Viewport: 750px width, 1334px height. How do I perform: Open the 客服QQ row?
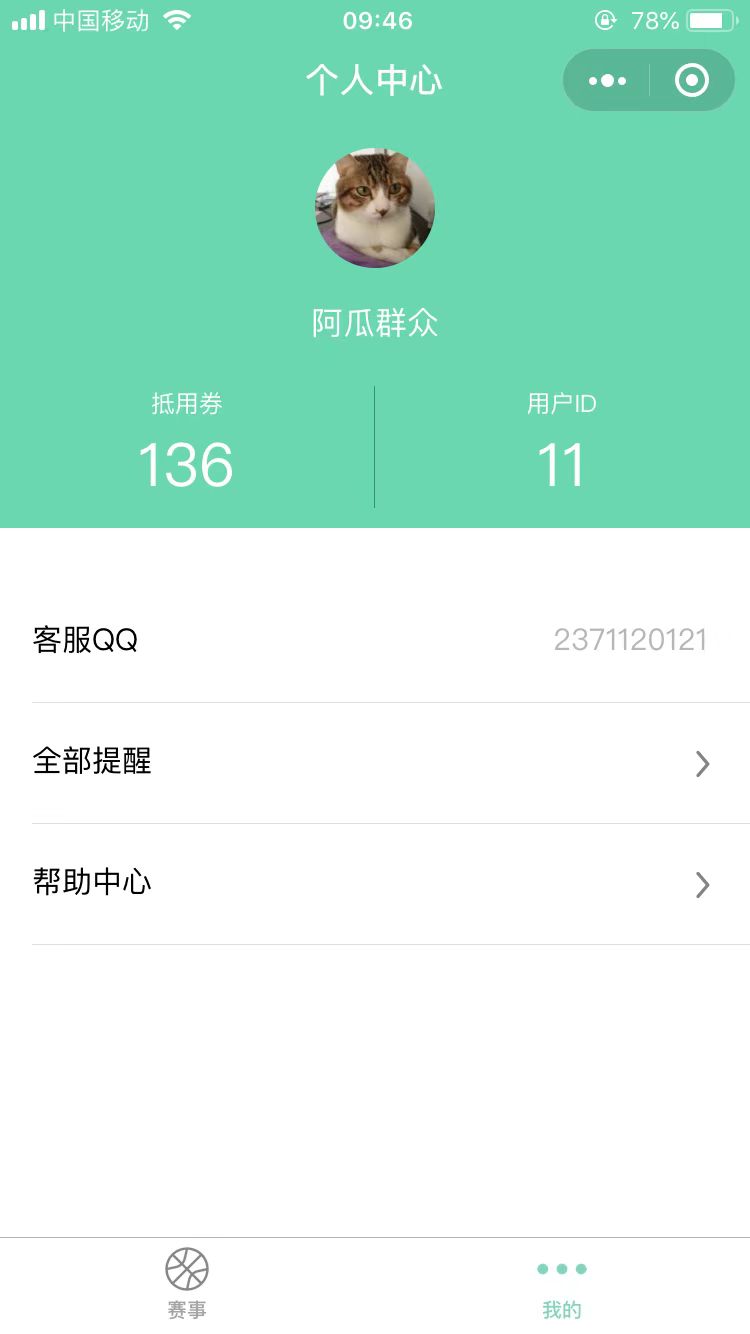375,641
